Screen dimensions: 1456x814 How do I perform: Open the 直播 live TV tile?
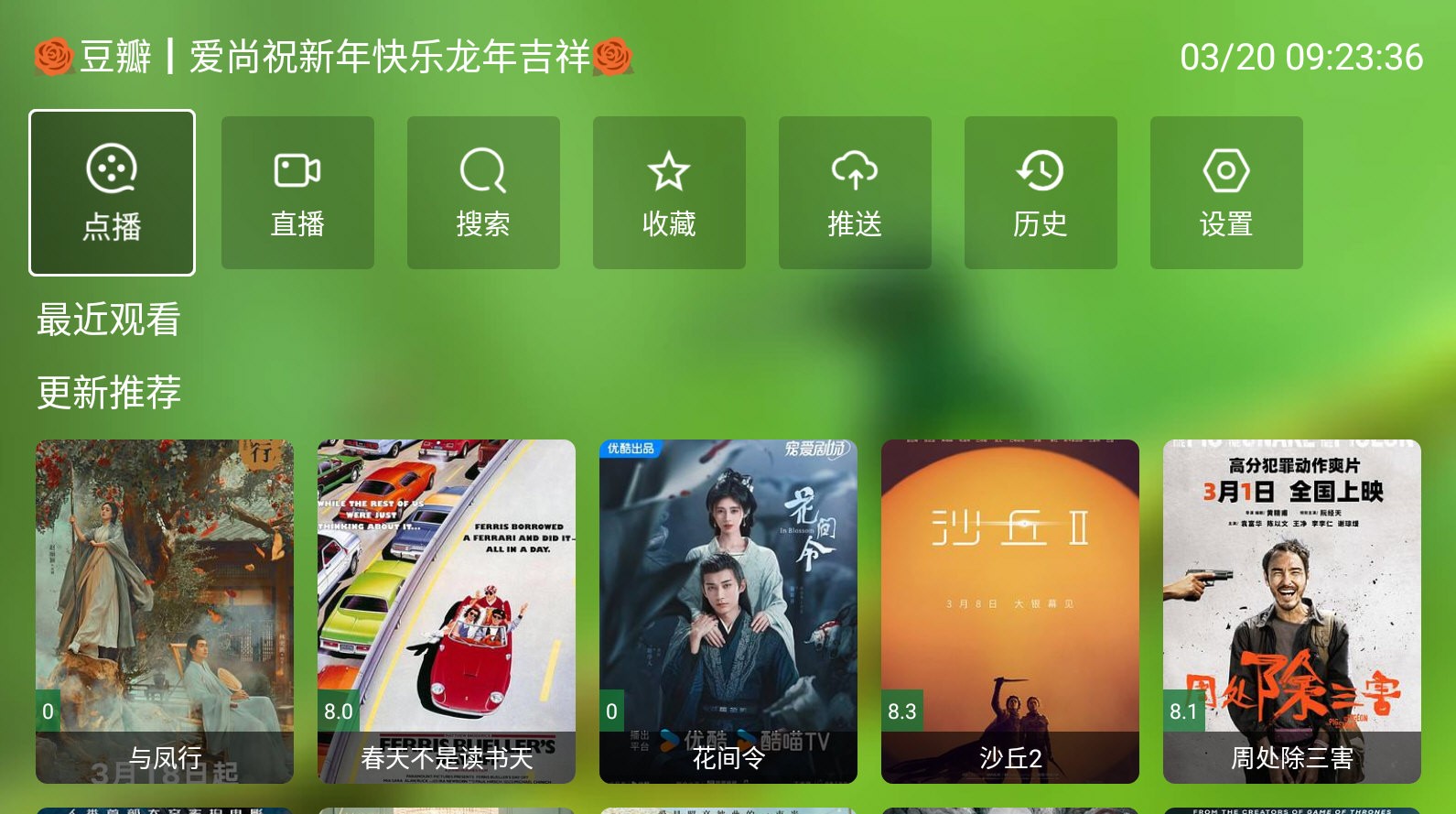point(297,192)
